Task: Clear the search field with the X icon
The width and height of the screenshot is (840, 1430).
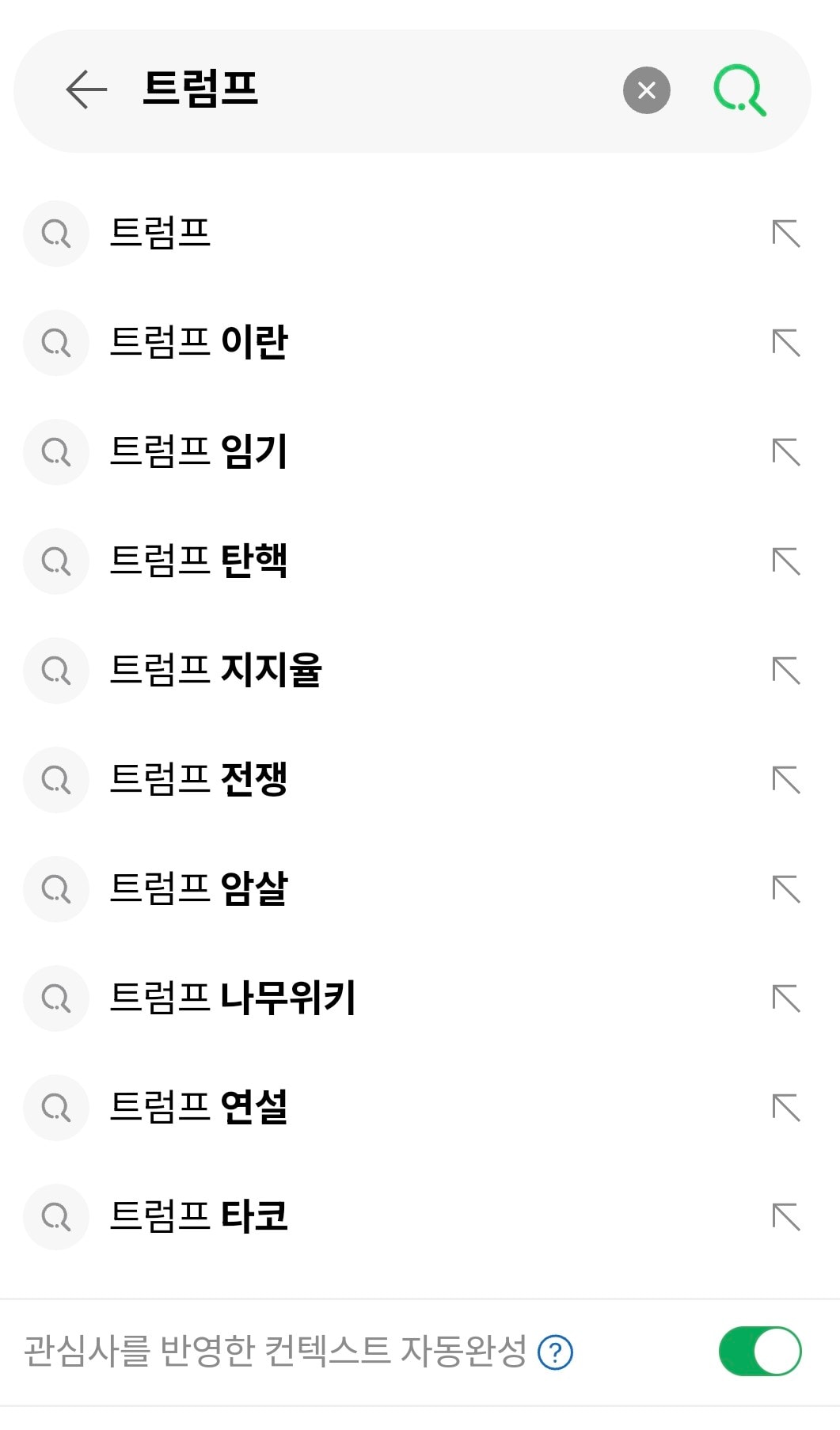Action: (x=646, y=89)
